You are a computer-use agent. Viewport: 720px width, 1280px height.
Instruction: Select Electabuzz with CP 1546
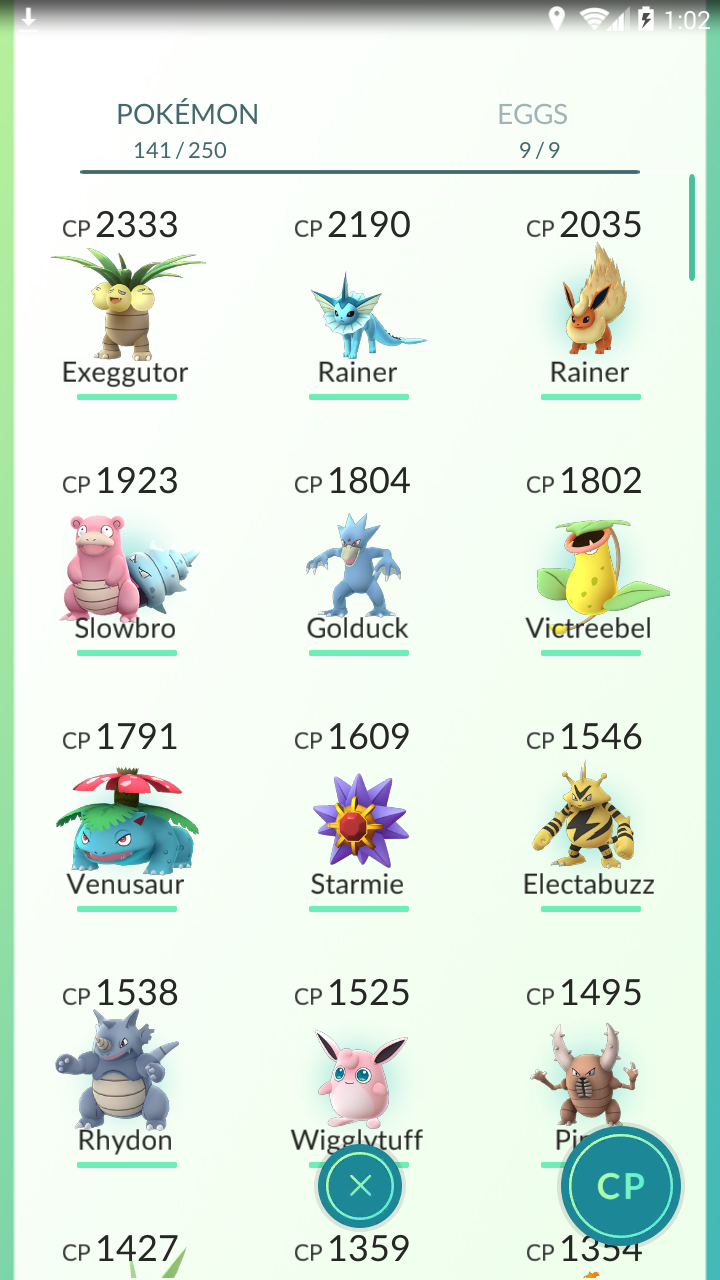590,816
